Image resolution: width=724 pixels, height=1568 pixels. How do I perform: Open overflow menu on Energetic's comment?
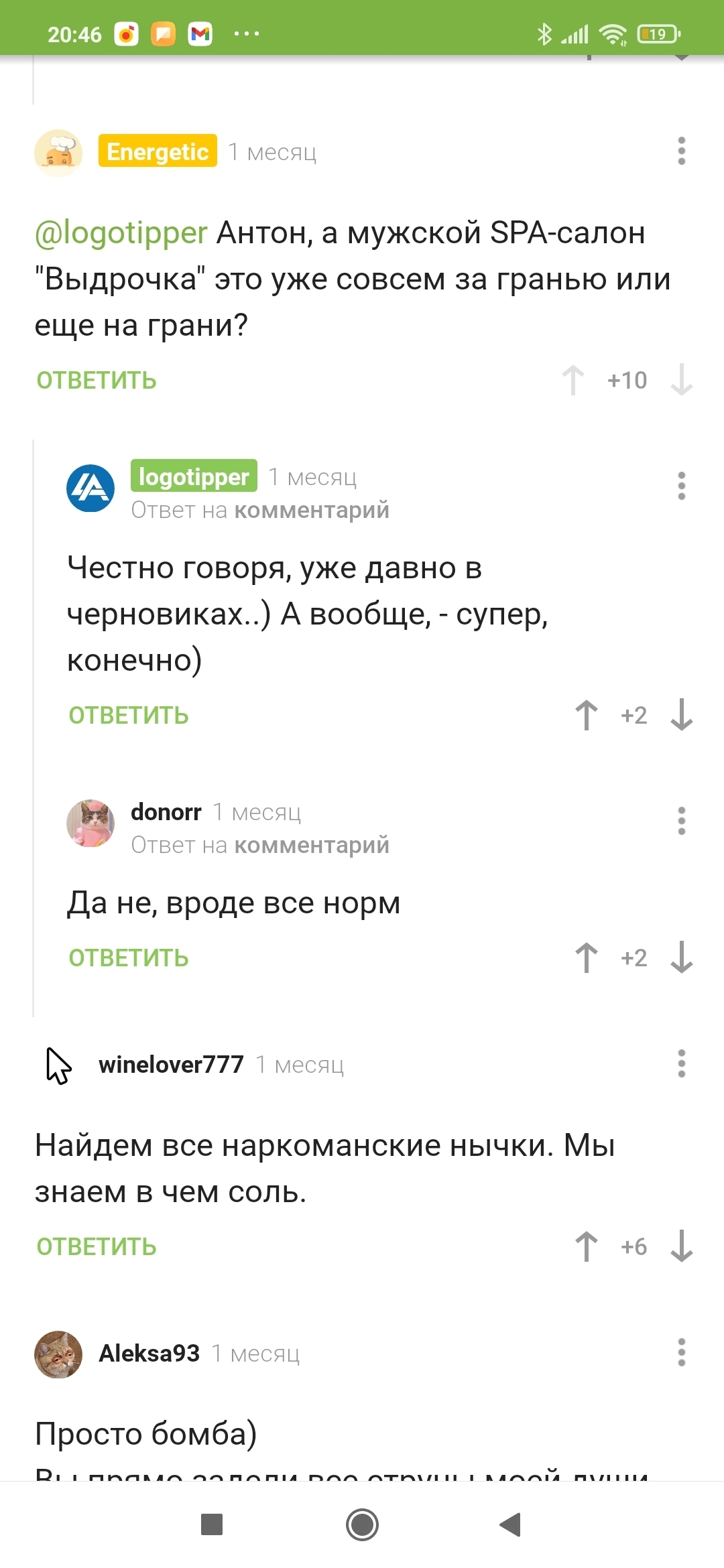click(x=681, y=151)
